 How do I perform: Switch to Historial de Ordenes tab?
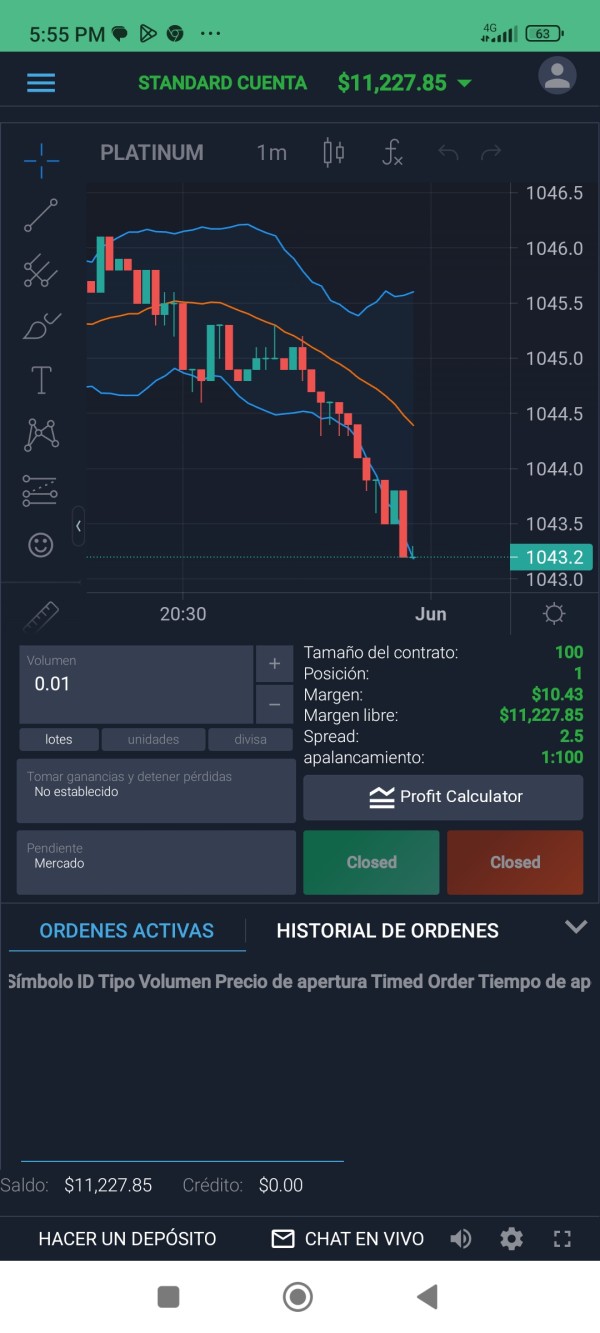[387, 931]
